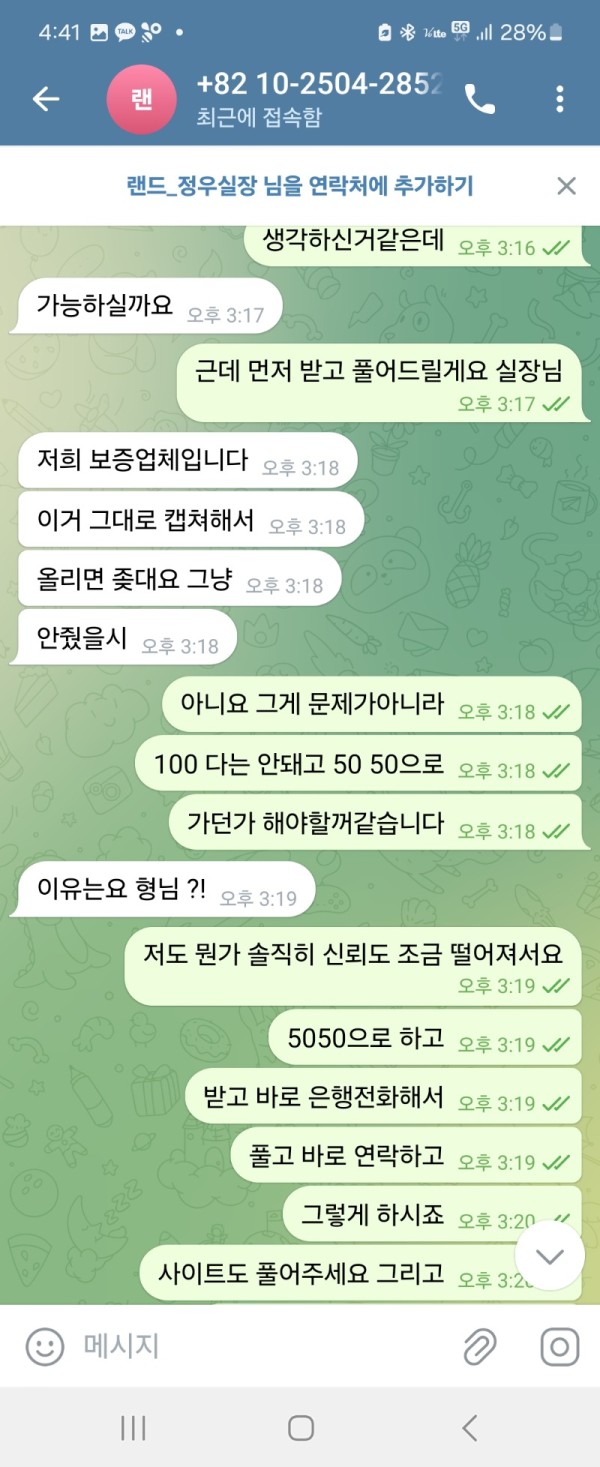Start a voice call with this contact
Viewport: 600px width, 1467px height.
tap(481, 98)
